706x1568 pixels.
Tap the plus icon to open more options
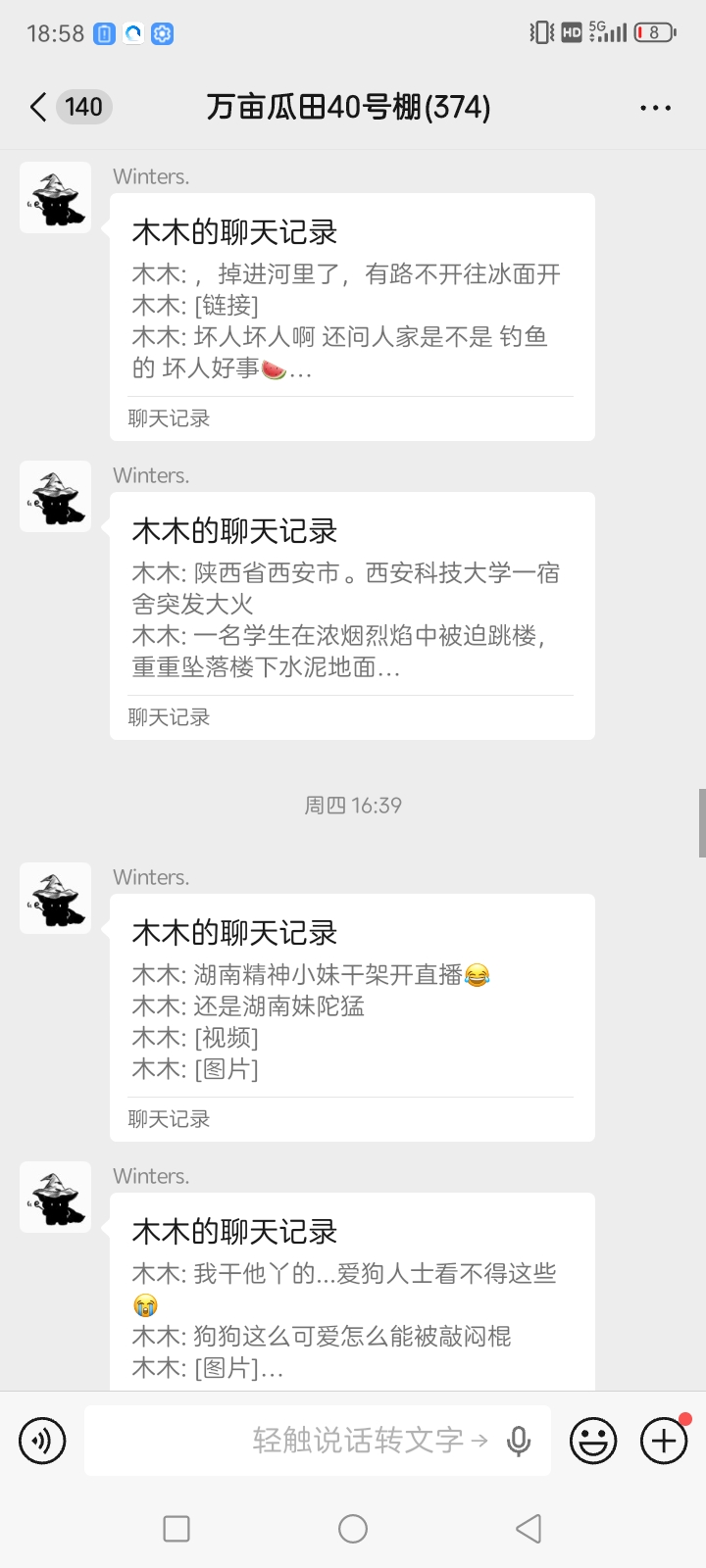click(x=663, y=1440)
